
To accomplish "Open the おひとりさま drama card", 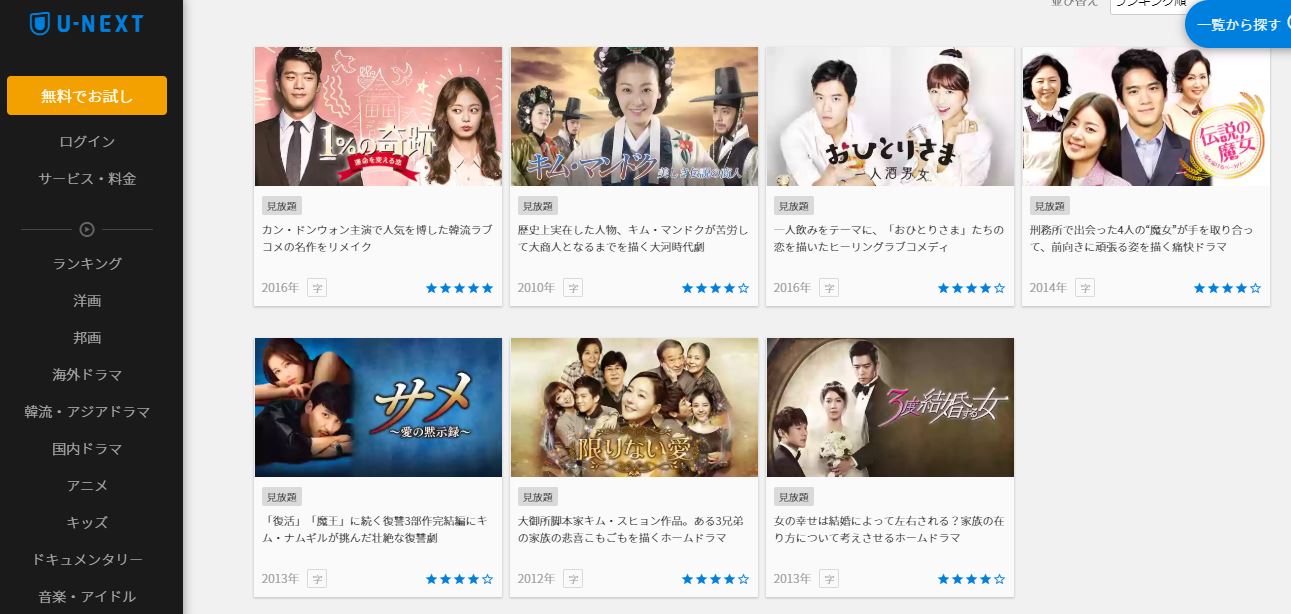I will 890,117.
